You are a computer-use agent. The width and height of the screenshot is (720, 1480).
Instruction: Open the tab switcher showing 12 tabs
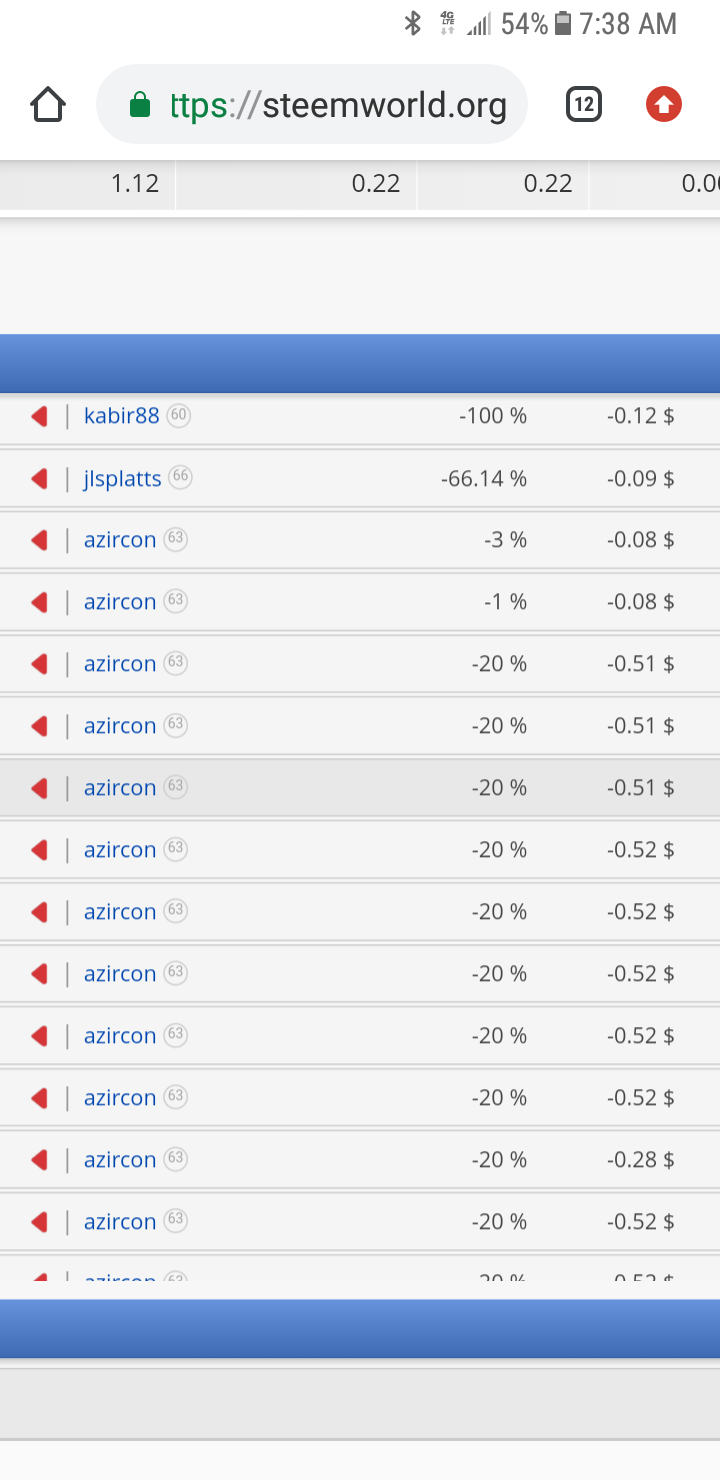click(584, 104)
